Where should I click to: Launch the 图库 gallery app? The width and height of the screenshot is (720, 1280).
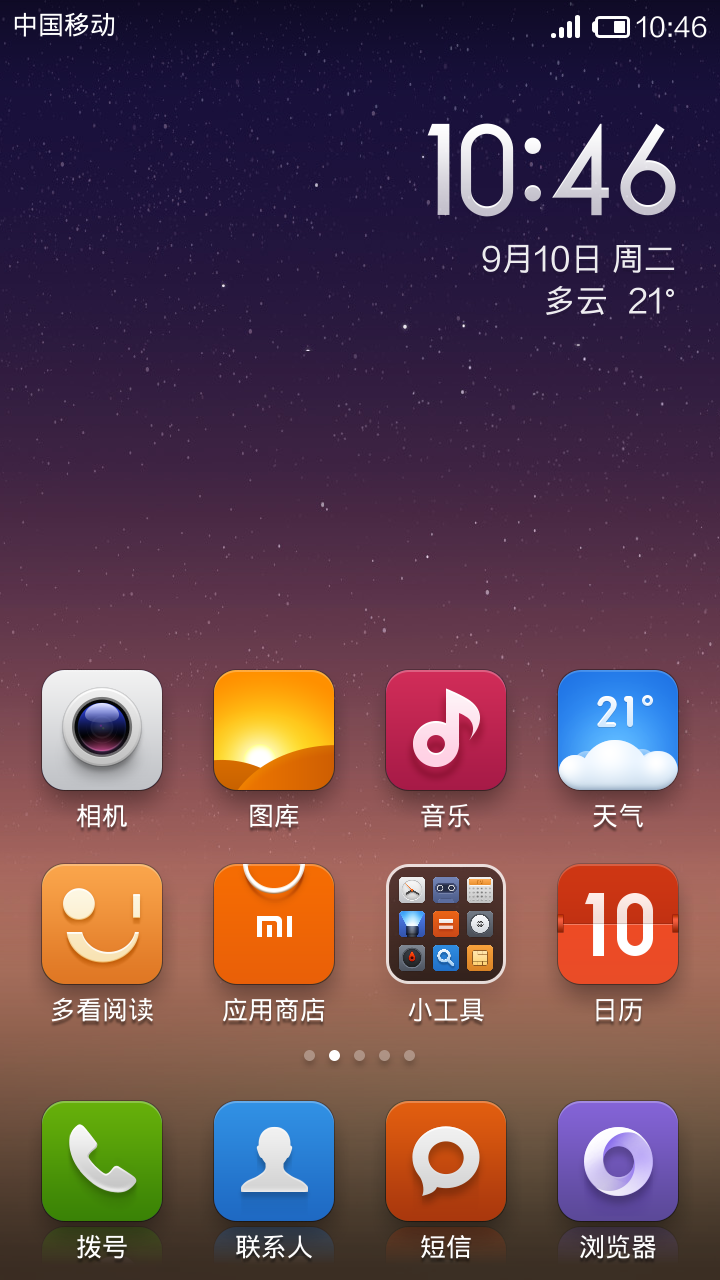click(x=274, y=730)
